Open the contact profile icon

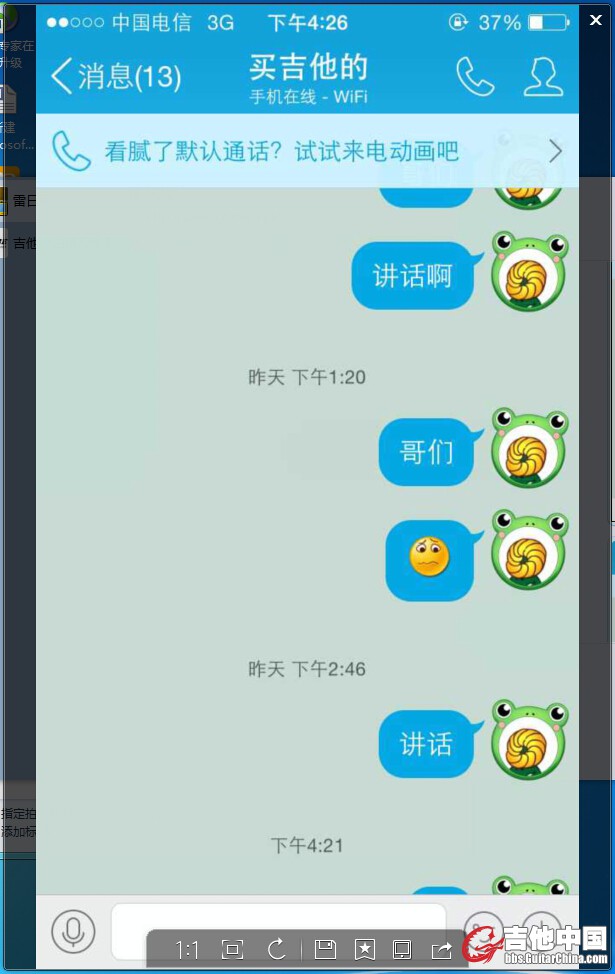(543, 77)
